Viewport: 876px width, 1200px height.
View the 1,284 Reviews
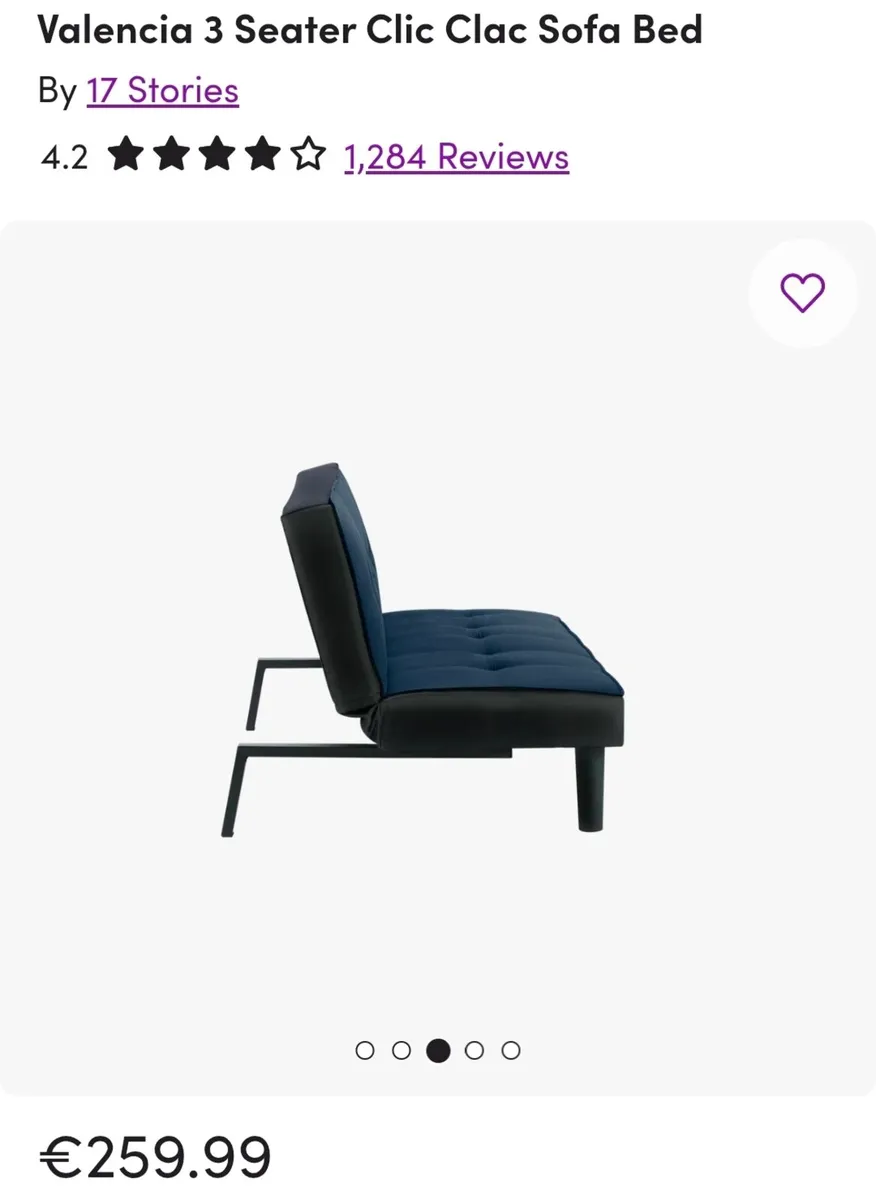(x=456, y=157)
